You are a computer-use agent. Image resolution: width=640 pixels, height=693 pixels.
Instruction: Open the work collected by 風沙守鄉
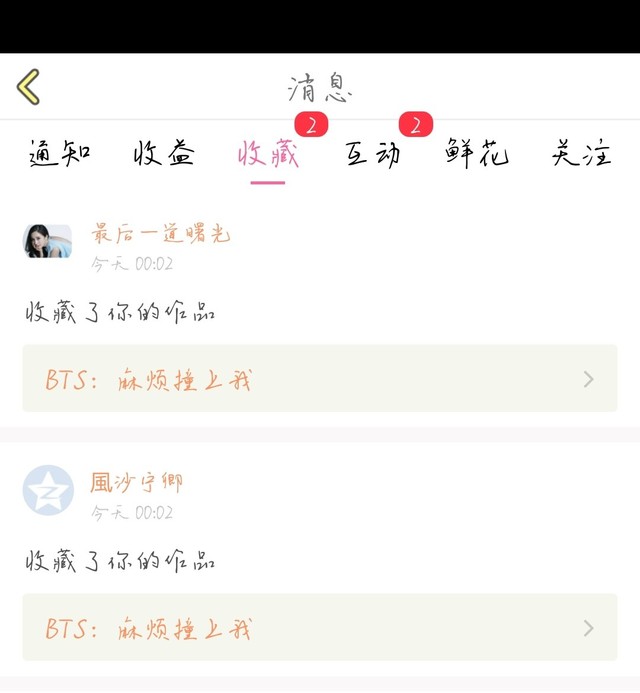[320, 627]
